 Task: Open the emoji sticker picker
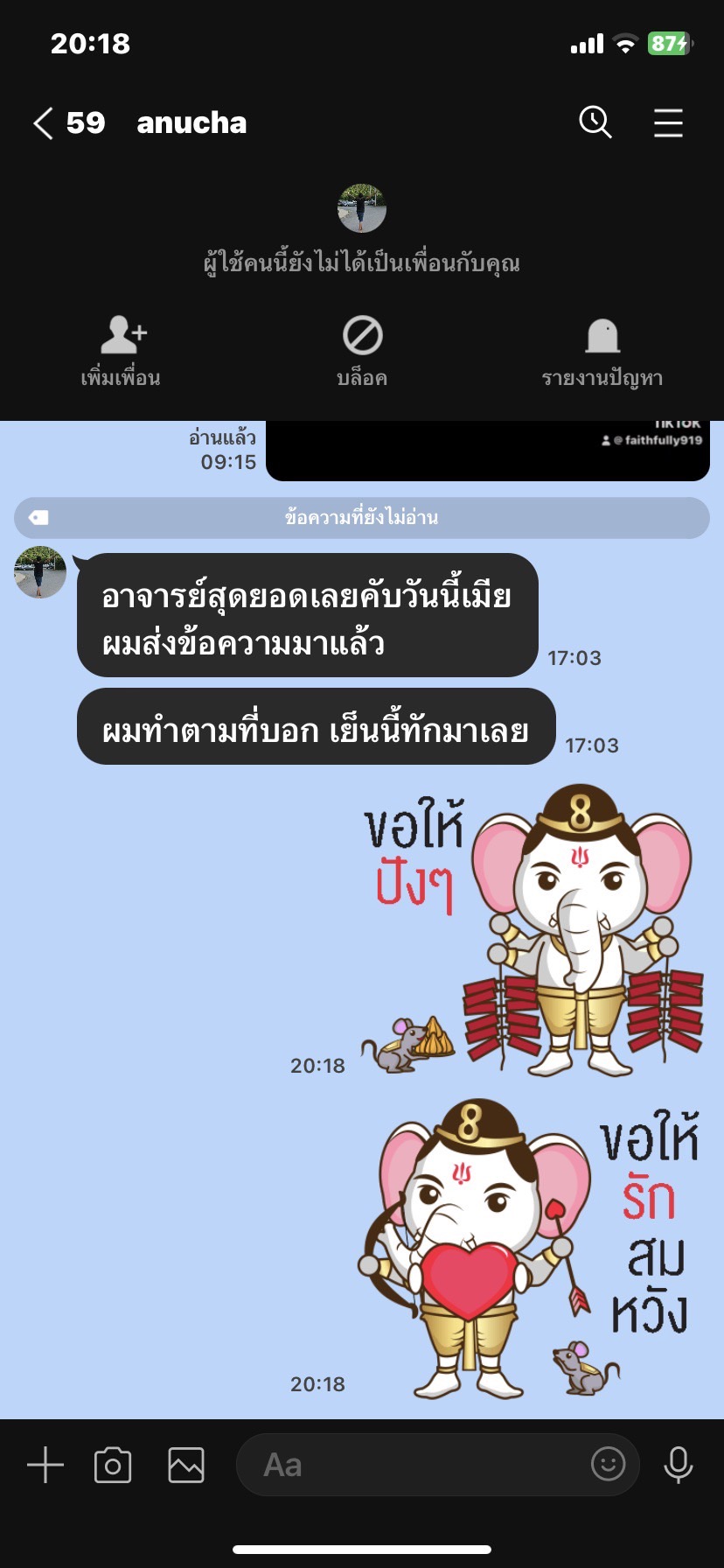(608, 1463)
